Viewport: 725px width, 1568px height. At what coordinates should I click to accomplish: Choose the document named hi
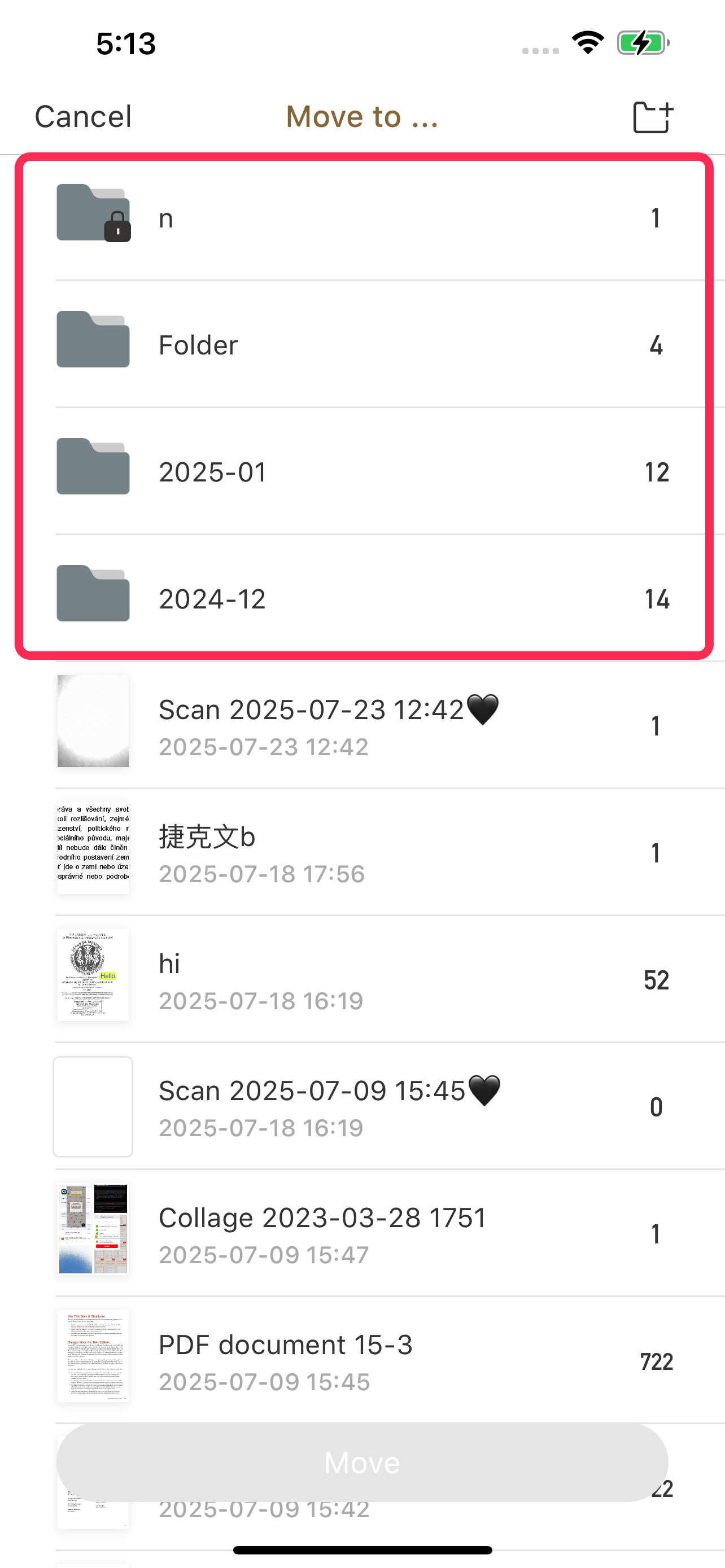pos(390,979)
